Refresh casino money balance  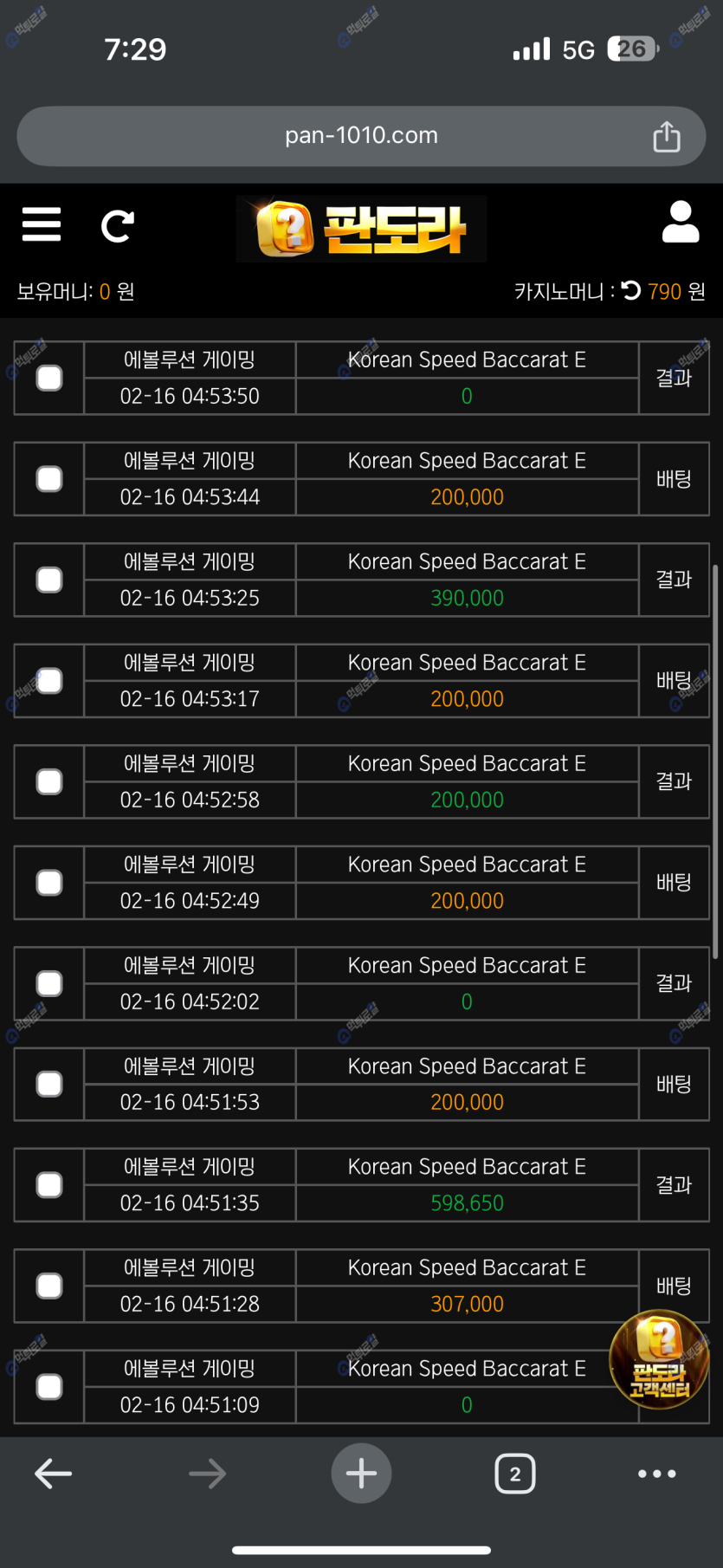(631, 291)
